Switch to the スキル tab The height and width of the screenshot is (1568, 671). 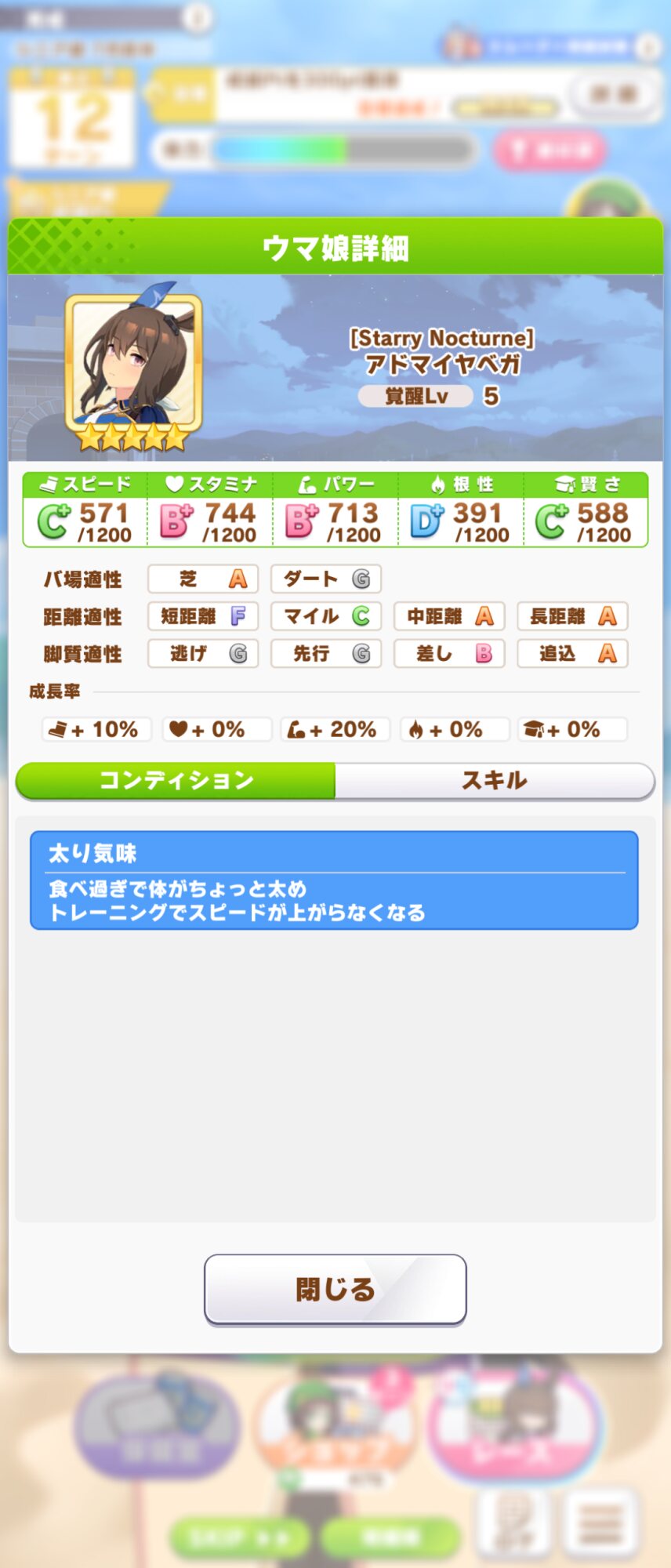(494, 780)
